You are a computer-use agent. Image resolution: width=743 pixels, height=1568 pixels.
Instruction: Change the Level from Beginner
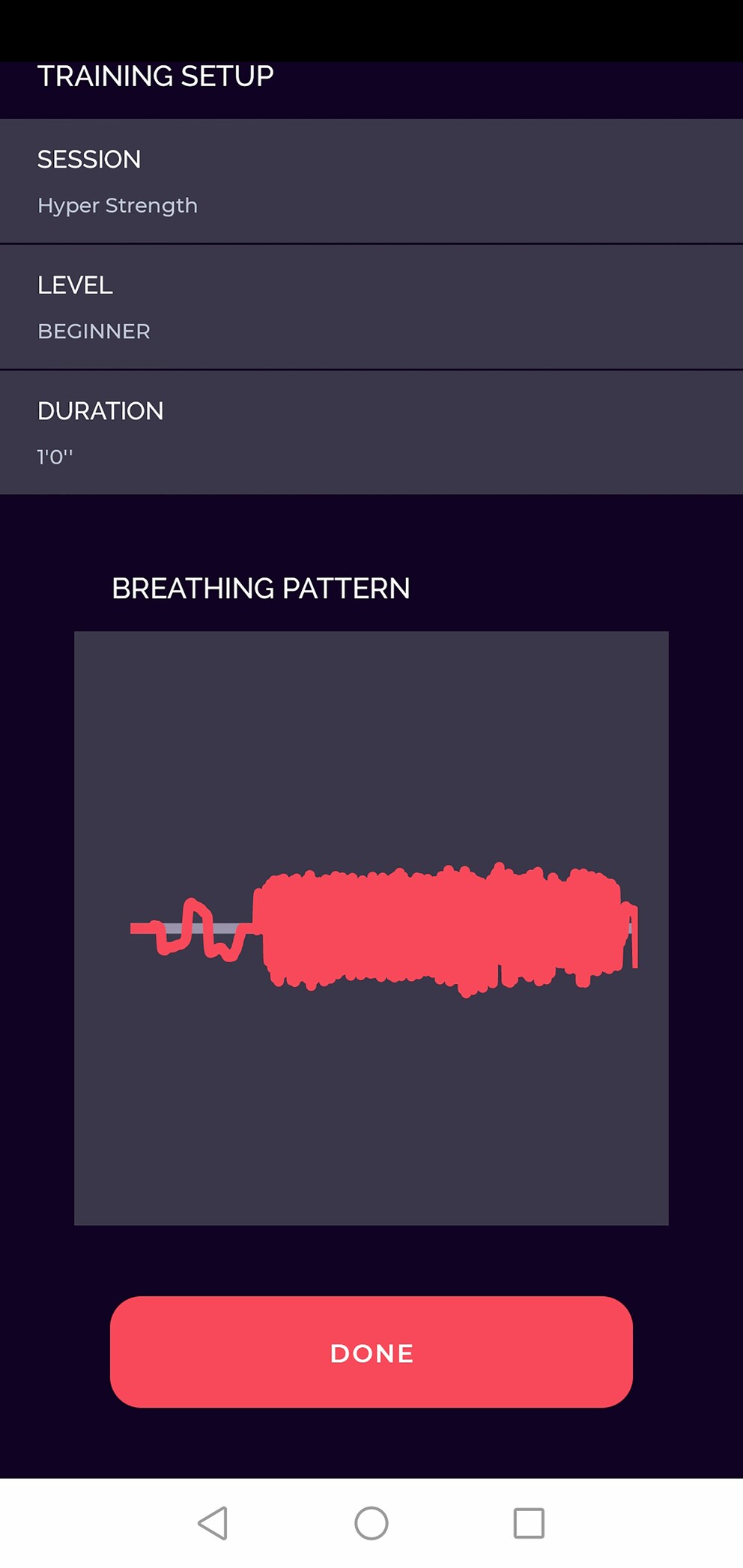pos(371,307)
